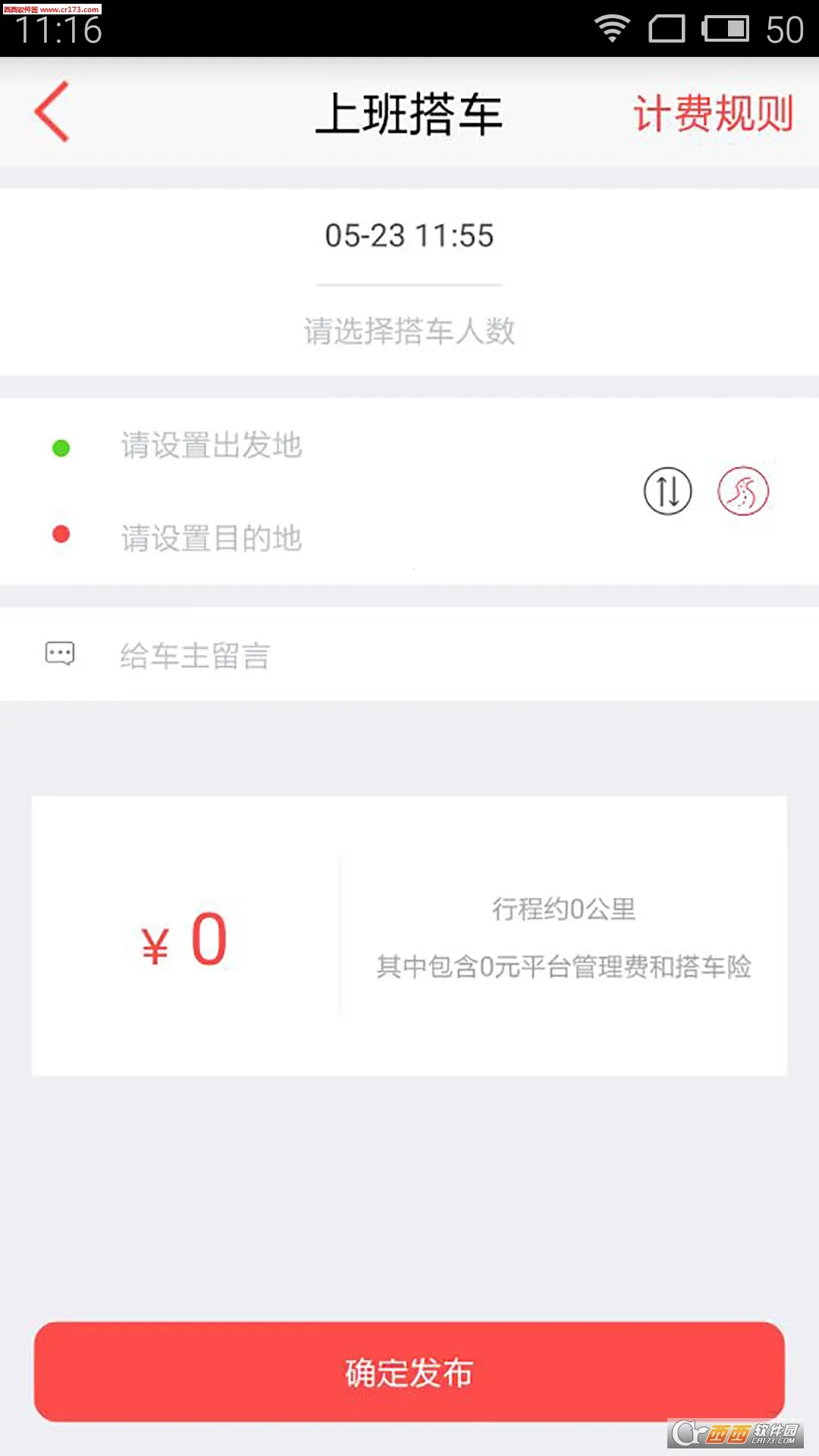The height and width of the screenshot is (1456, 819).
Task: Click the platform fee insurance notice text
Action: (564, 967)
